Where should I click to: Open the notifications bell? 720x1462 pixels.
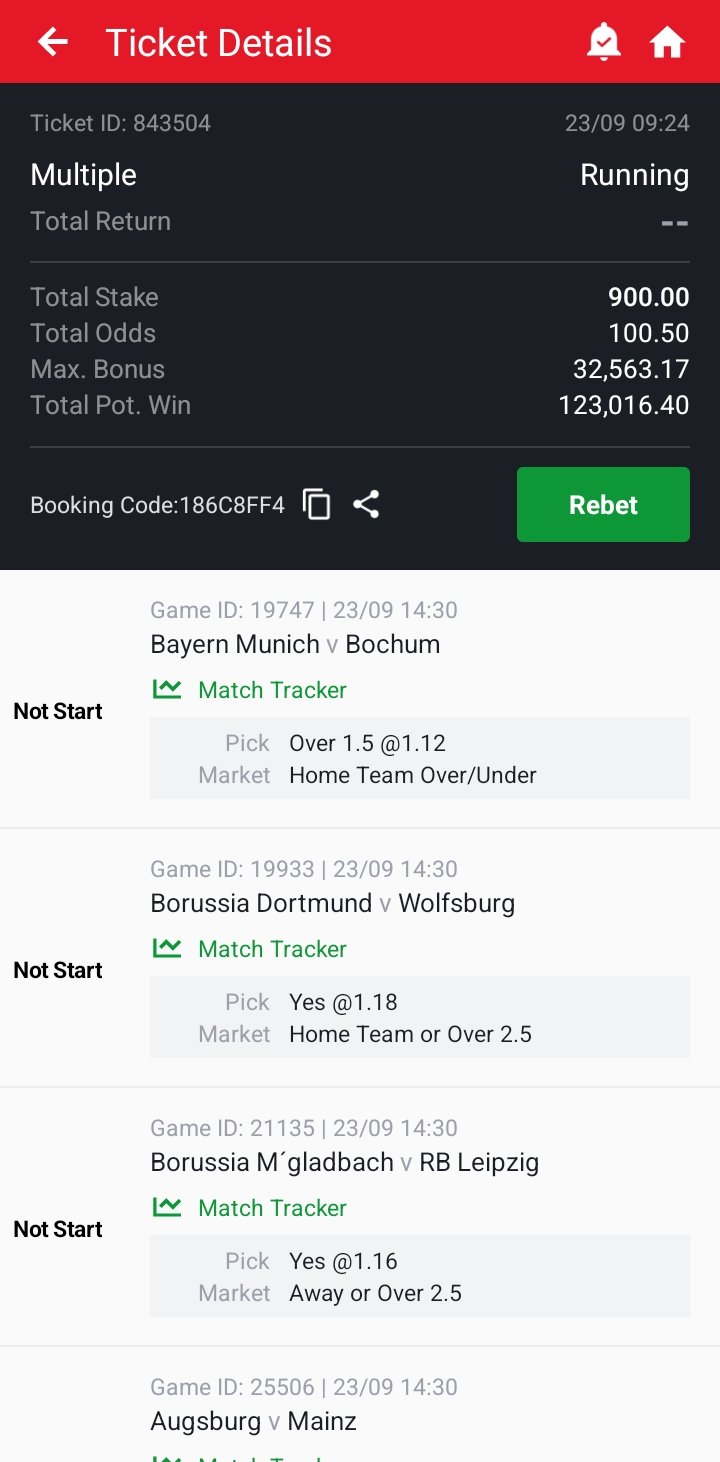click(x=604, y=42)
